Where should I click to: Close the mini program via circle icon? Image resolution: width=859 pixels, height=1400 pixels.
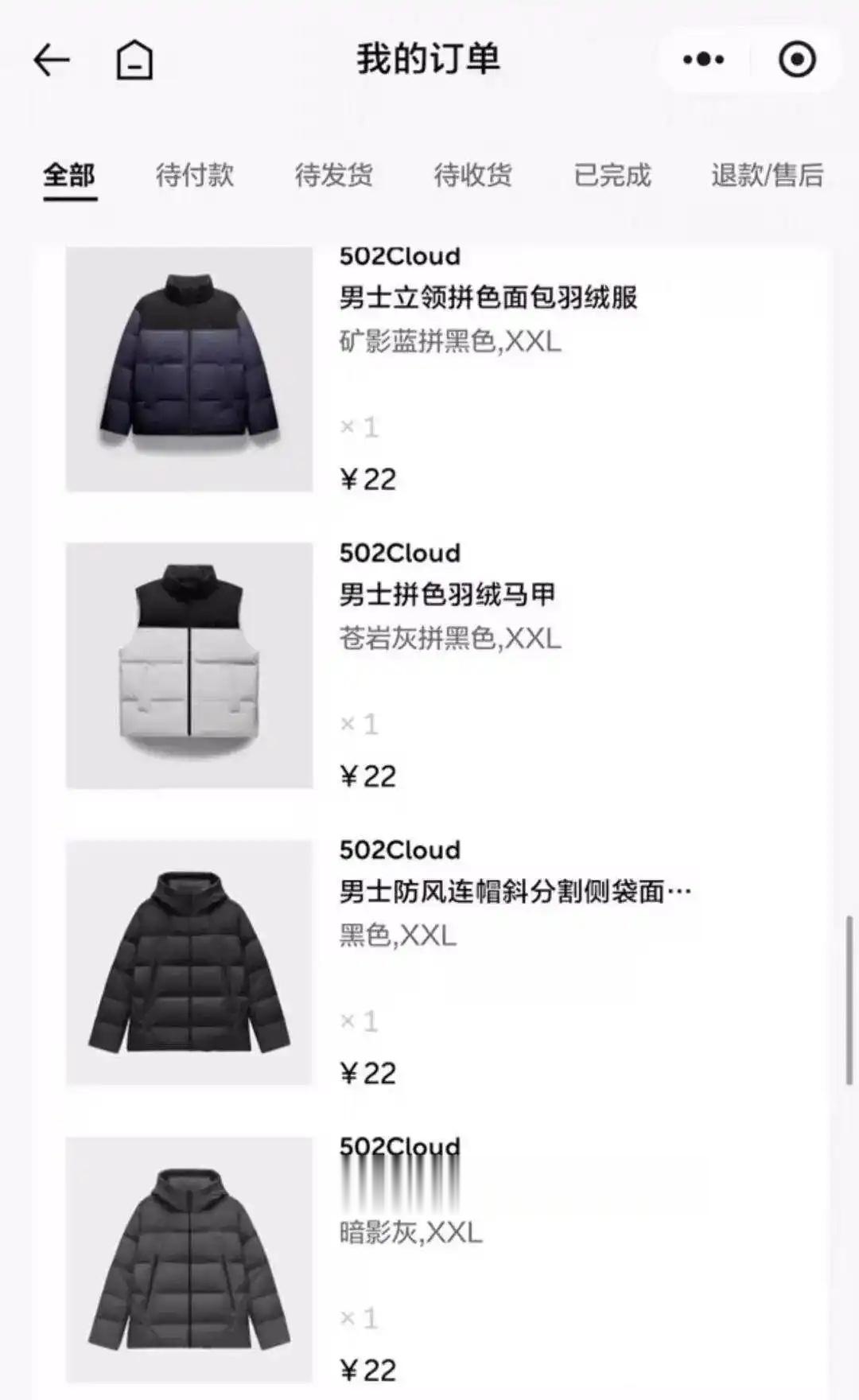coord(797,60)
